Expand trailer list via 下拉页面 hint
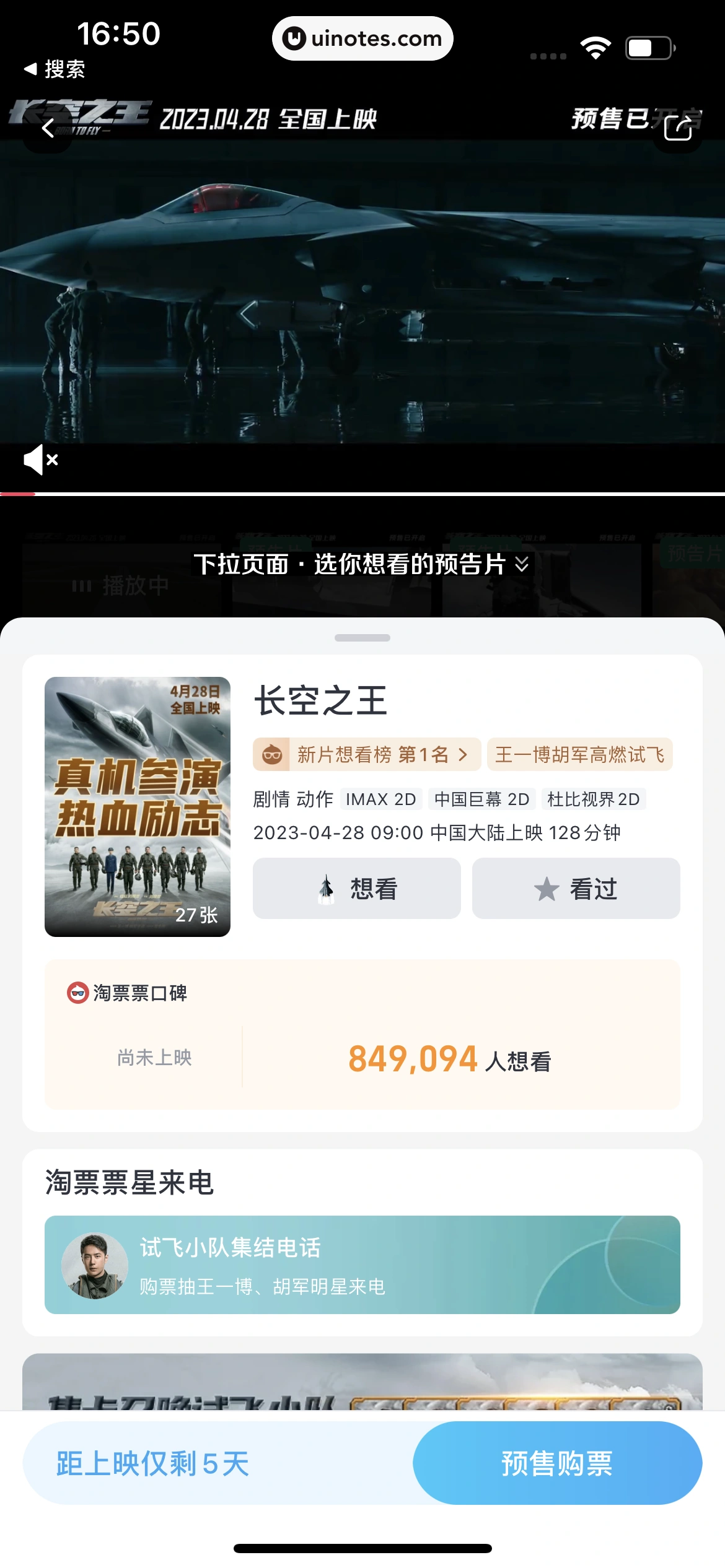The height and width of the screenshot is (1568, 725). (362, 564)
